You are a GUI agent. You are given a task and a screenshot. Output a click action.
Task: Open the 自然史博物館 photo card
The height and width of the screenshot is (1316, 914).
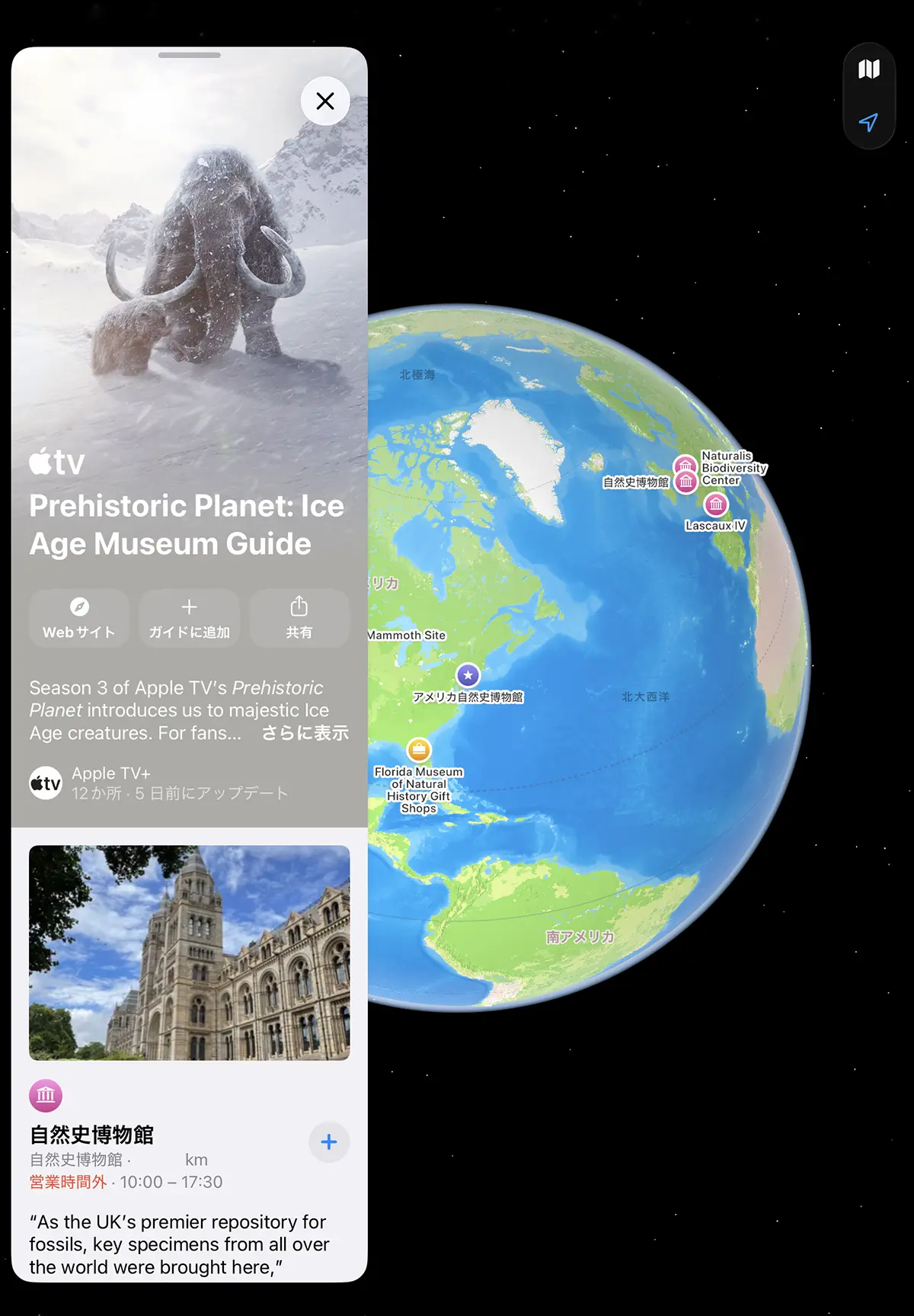pyautogui.click(x=189, y=953)
